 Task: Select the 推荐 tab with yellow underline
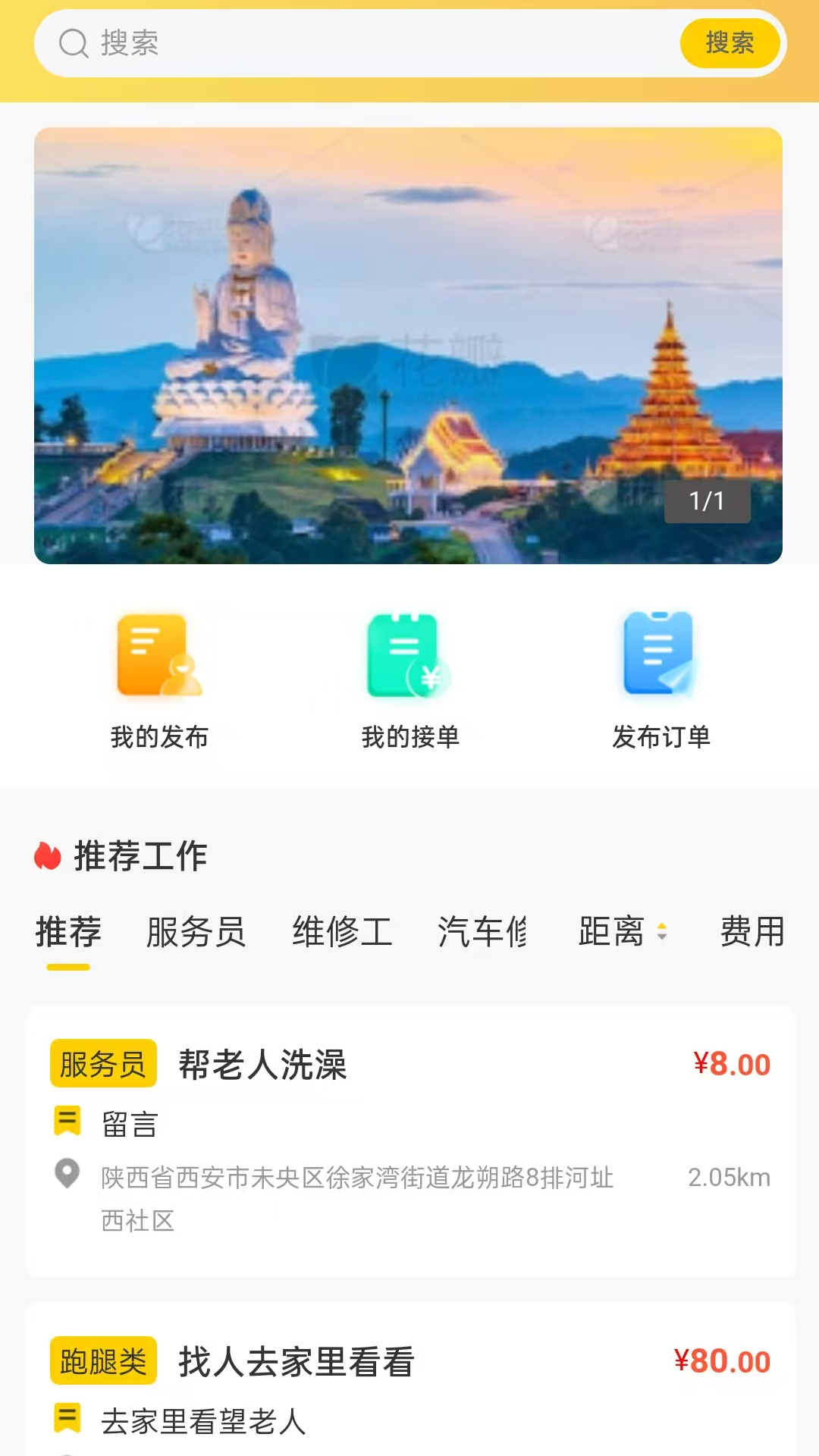tap(67, 934)
